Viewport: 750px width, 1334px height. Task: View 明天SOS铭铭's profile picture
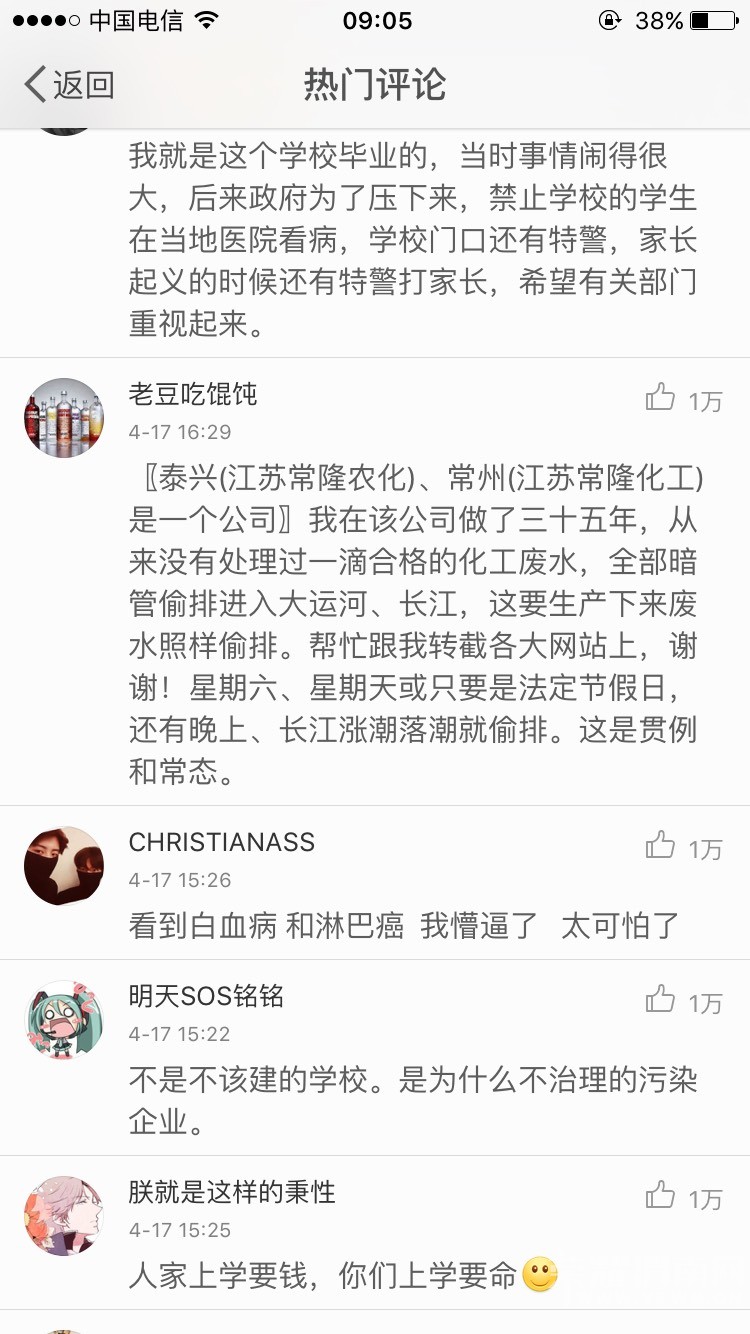[64, 1020]
